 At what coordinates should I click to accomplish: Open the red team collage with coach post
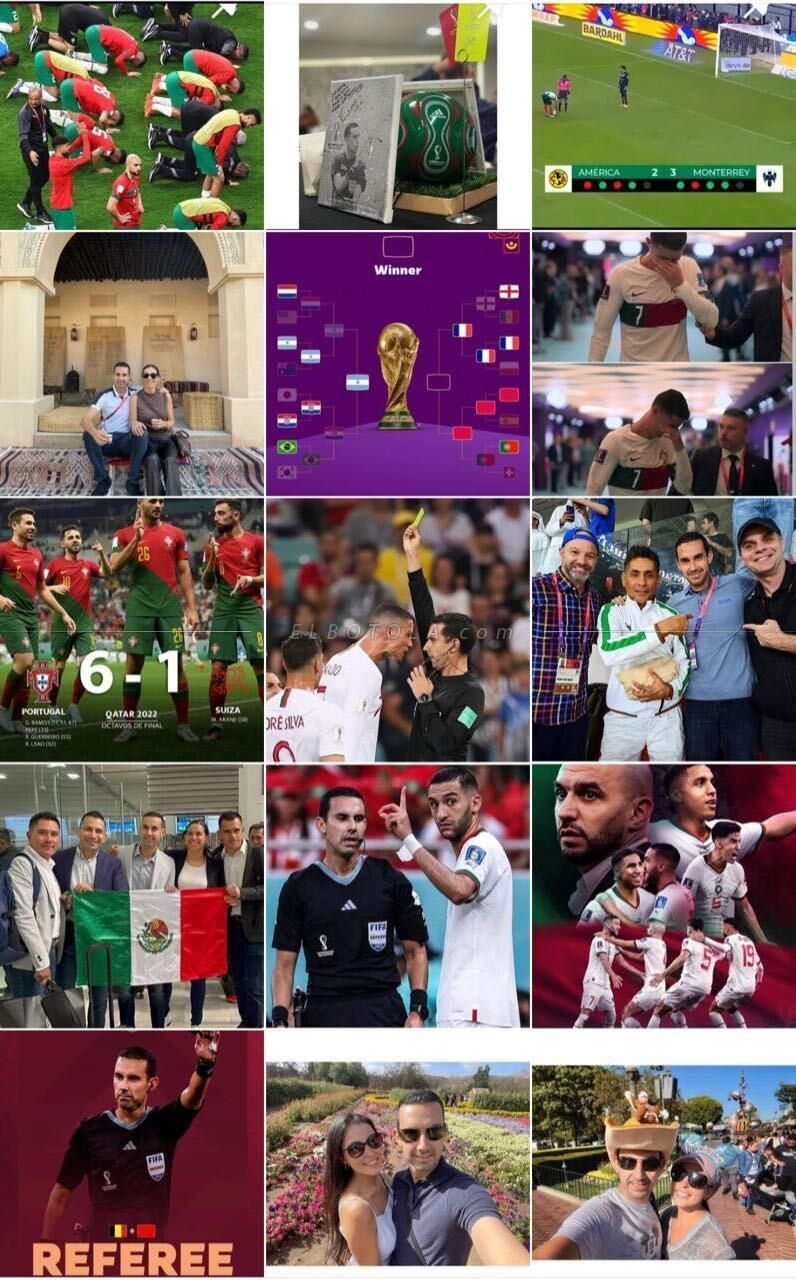click(663, 896)
